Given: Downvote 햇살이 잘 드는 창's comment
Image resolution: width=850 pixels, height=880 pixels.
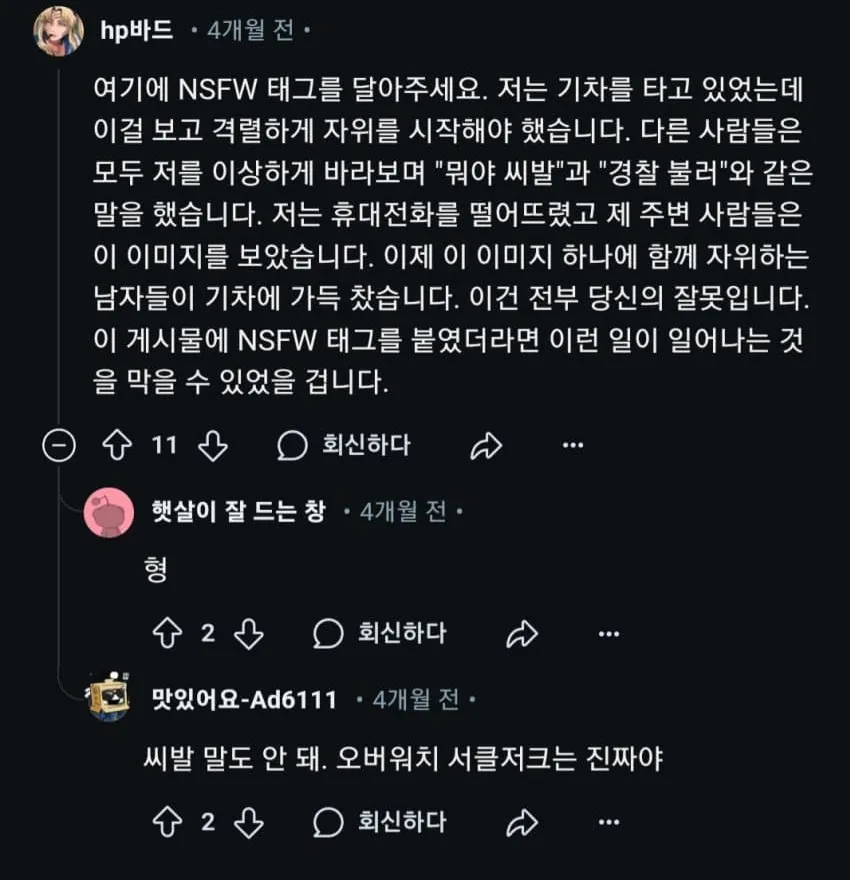Looking at the screenshot, I should tap(252, 633).
